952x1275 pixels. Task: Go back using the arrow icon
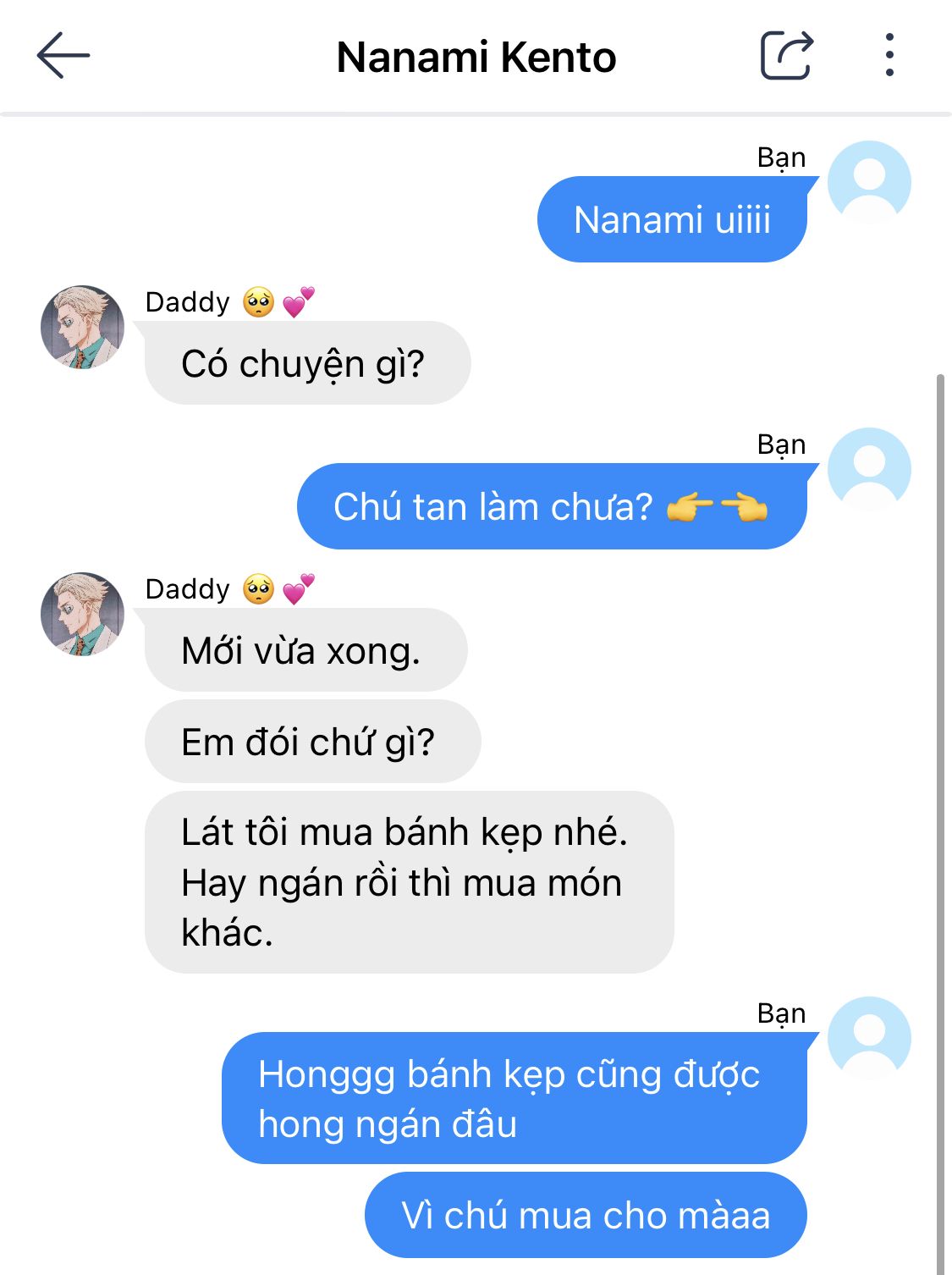tap(63, 56)
